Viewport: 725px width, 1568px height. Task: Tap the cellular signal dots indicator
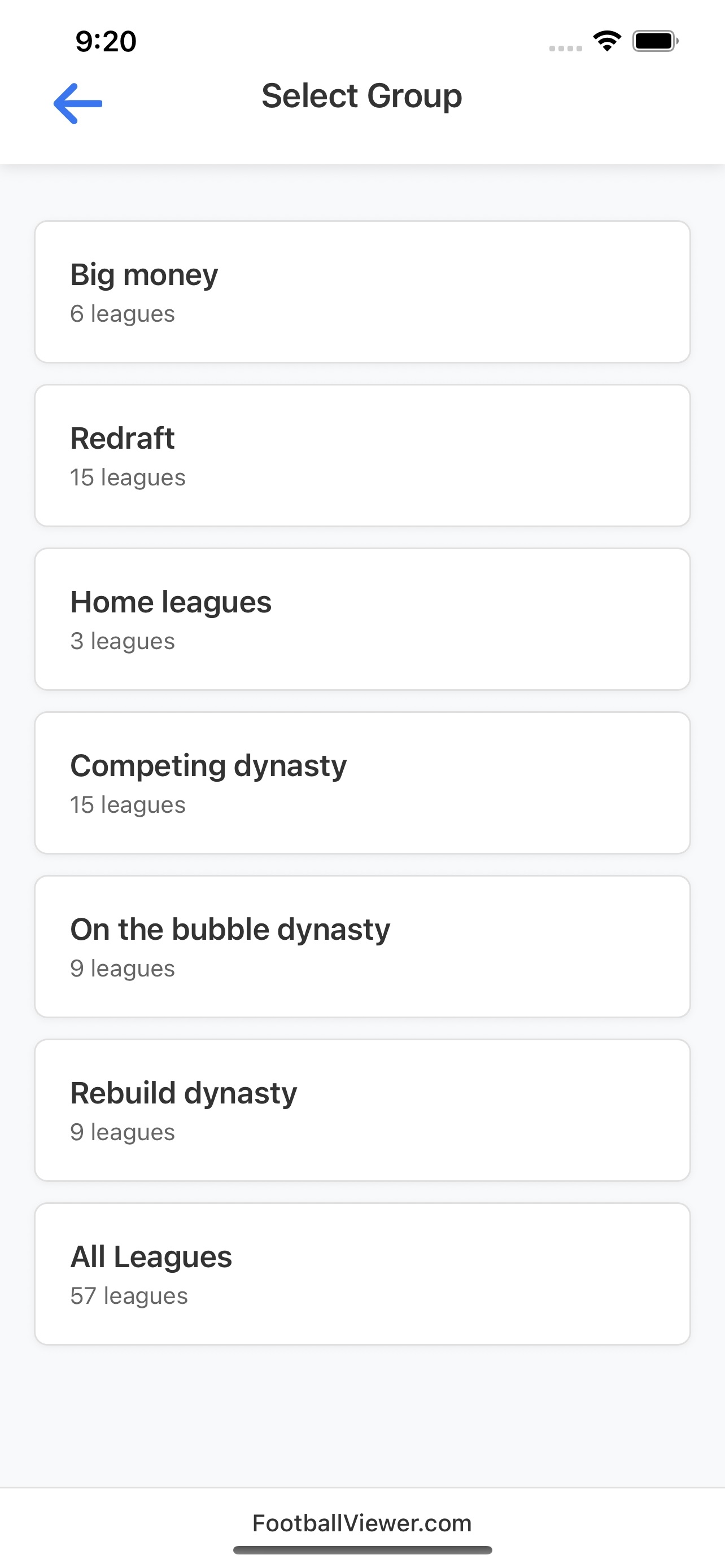[566, 46]
